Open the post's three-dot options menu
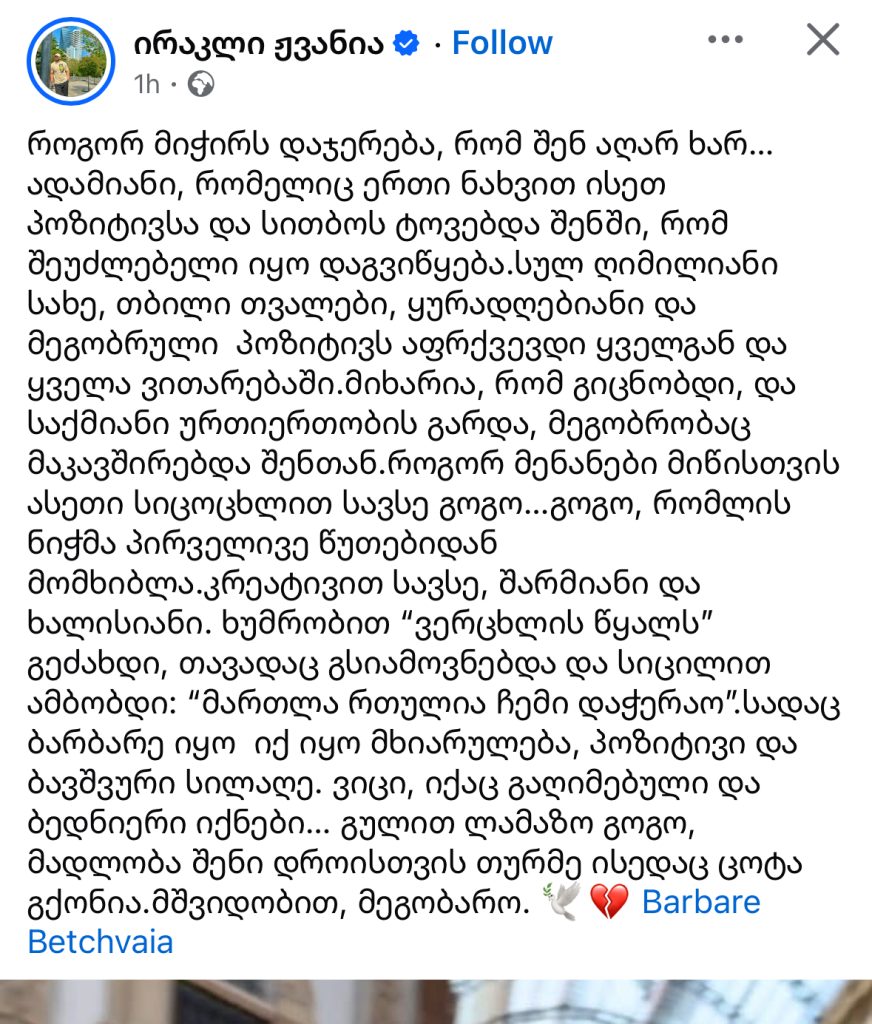Screen dimensions: 872x1024 coord(725,40)
